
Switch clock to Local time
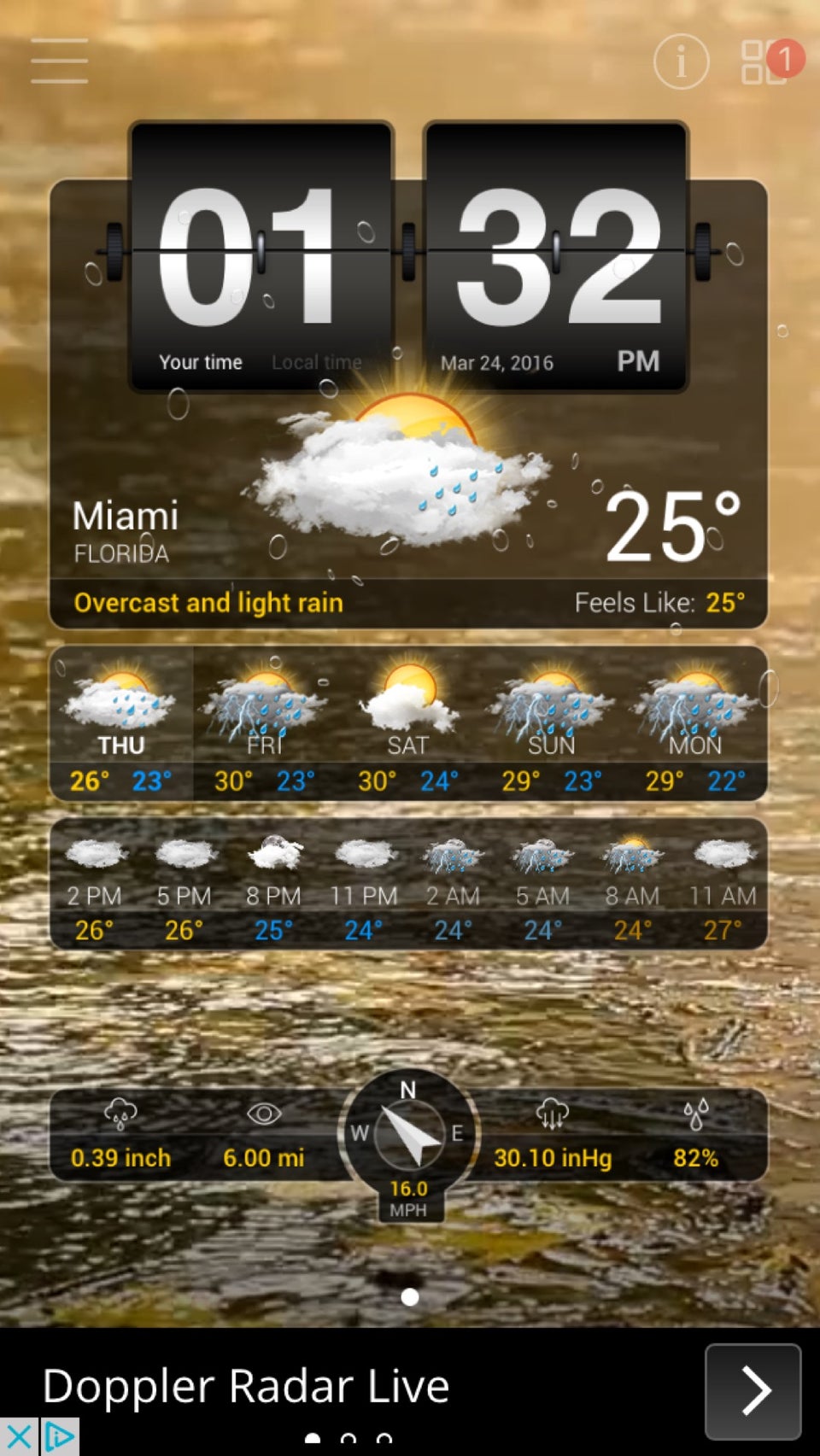tap(316, 362)
